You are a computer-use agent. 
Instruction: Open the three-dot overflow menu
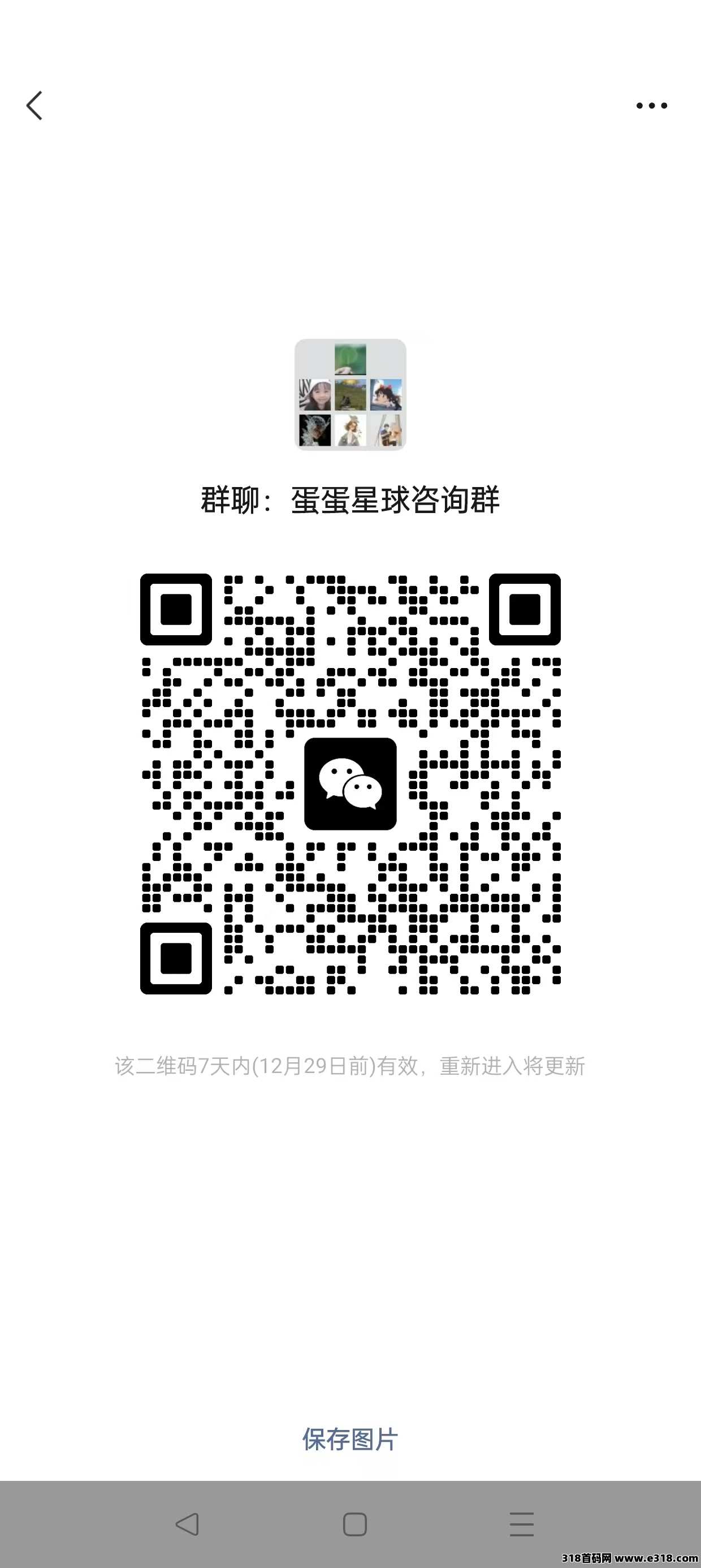(x=652, y=106)
